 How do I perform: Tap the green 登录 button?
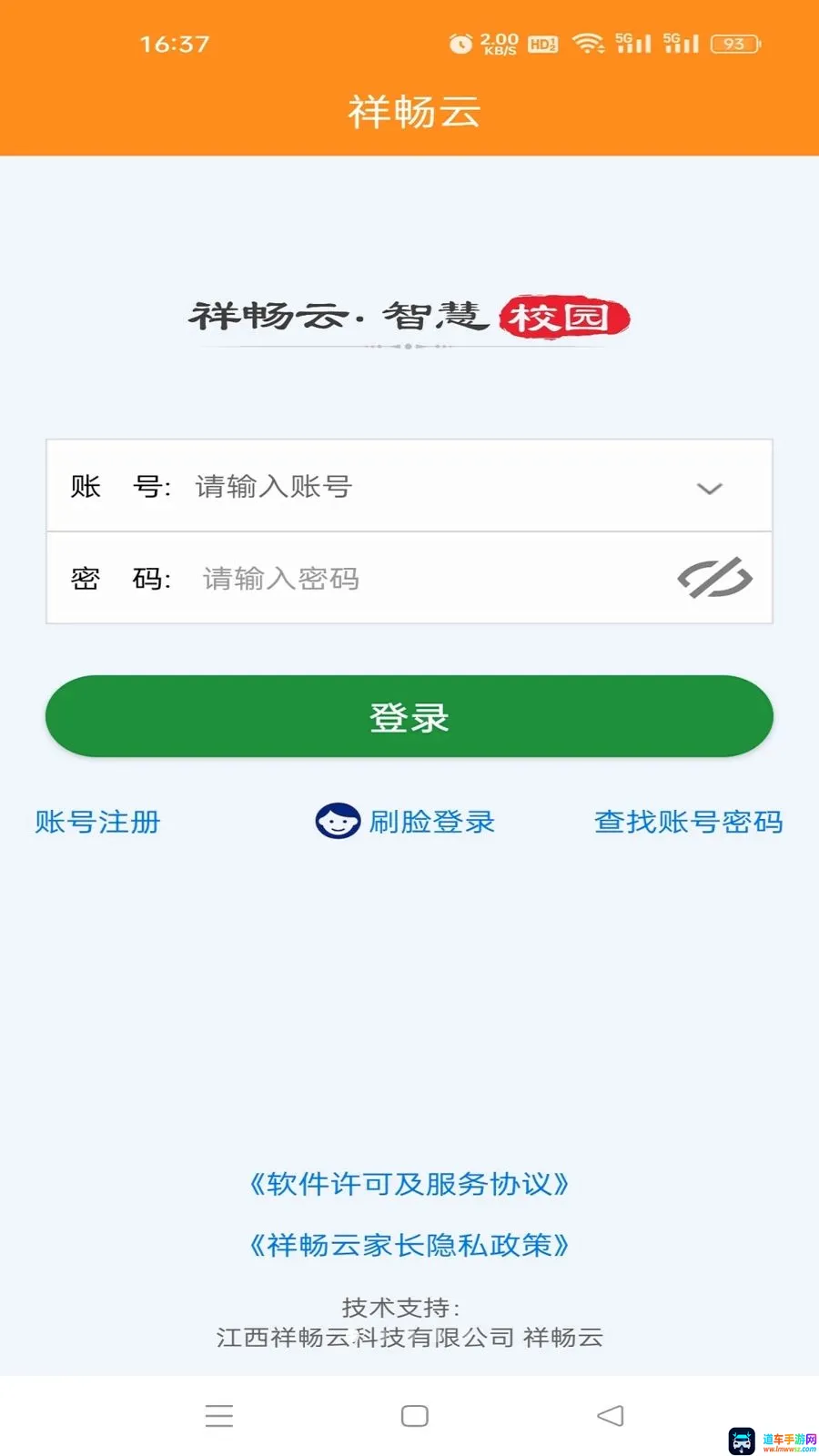pyautogui.click(x=409, y=717)
